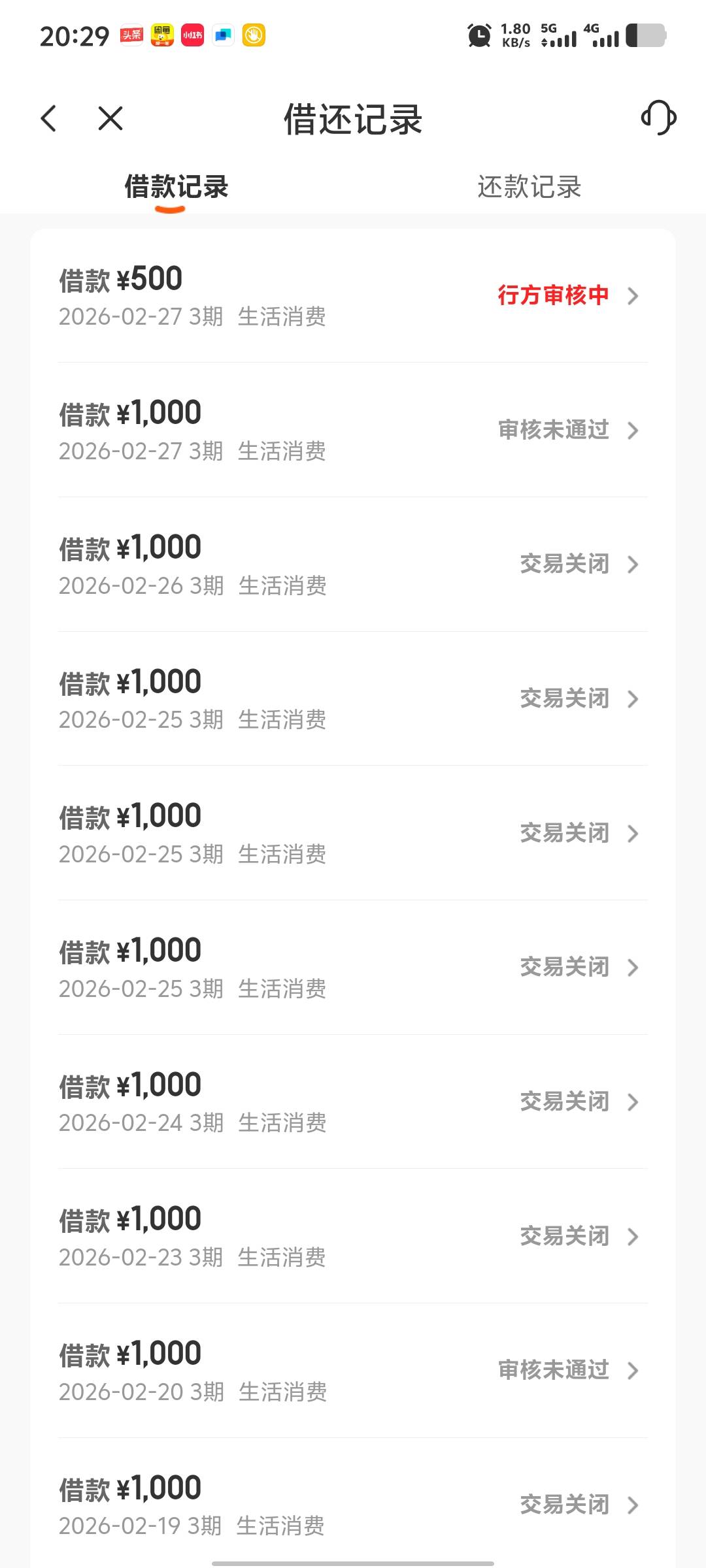Select the 借款记录 tab
The width and height of the screenshot is (706, 1568).
(176, 188)
